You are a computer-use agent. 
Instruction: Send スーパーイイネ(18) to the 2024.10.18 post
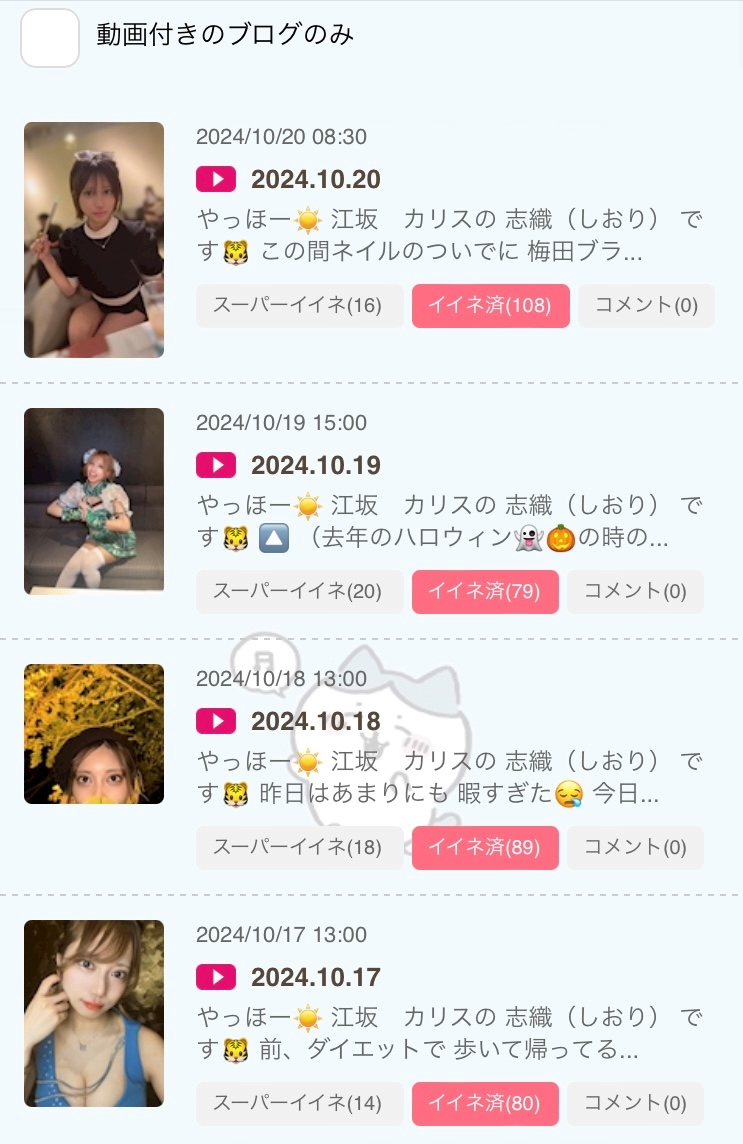299,848
